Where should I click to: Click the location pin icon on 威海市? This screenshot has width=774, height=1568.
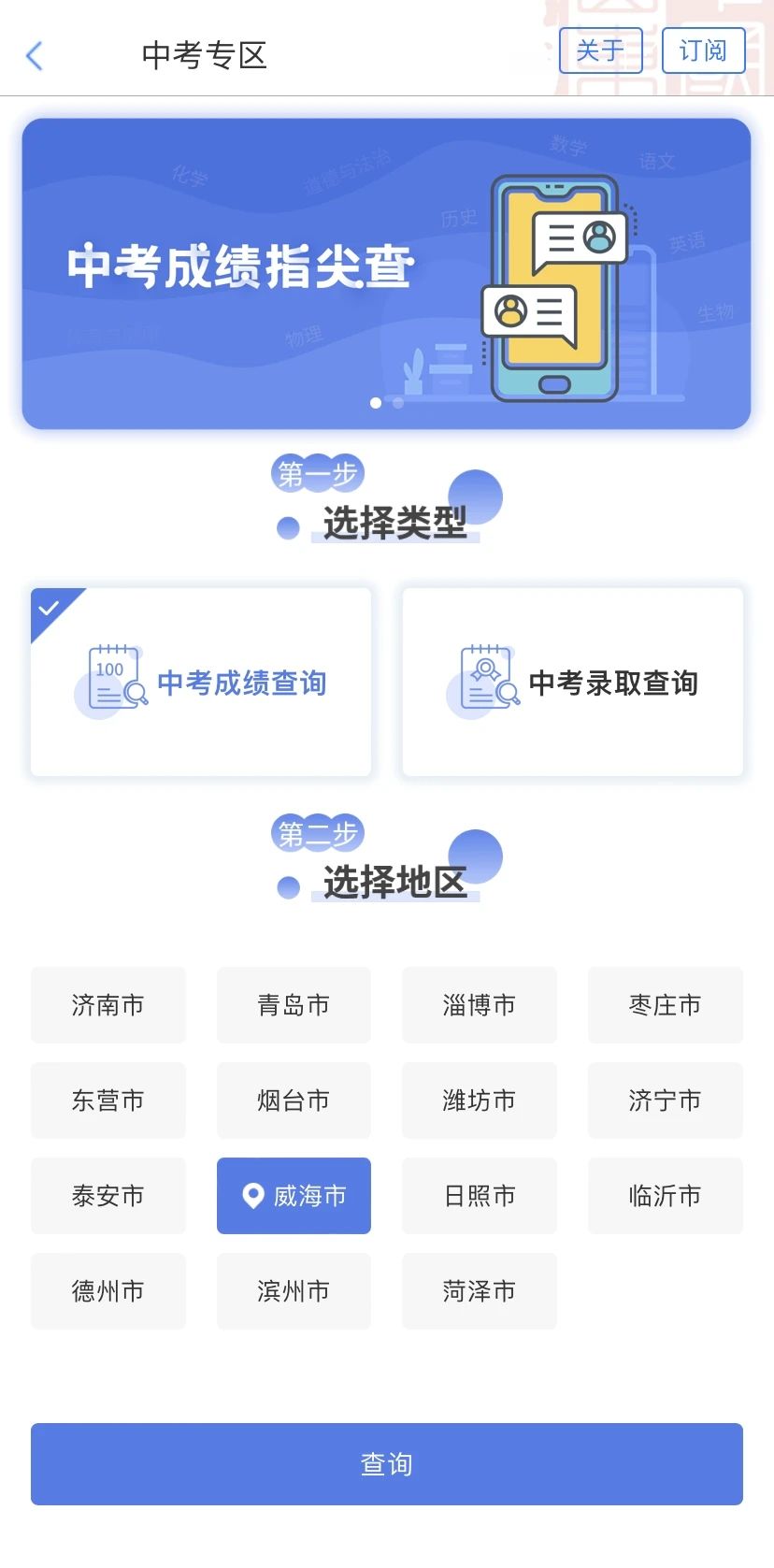(x=252, y=1196)
